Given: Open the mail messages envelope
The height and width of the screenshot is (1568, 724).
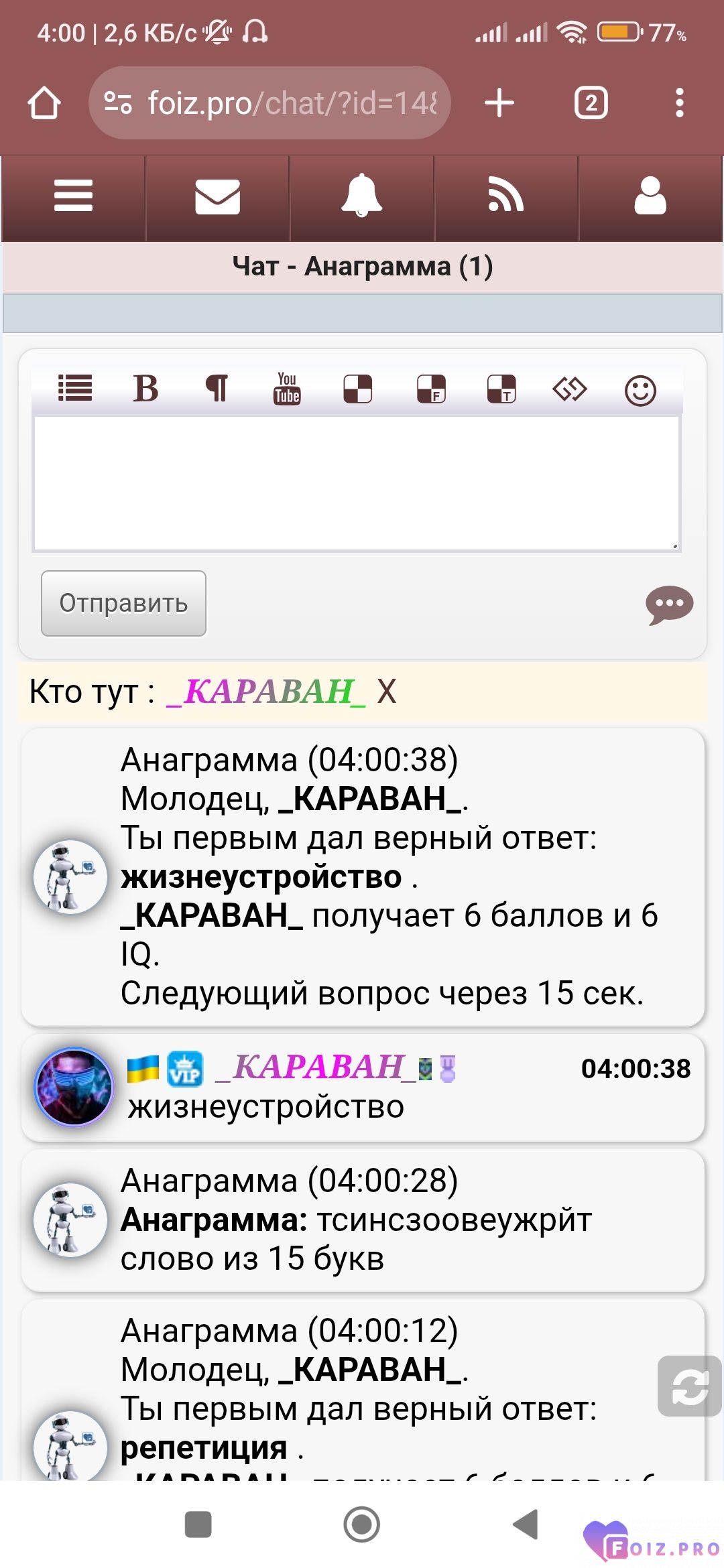Looking at the screenshot, I should [218, 197].
